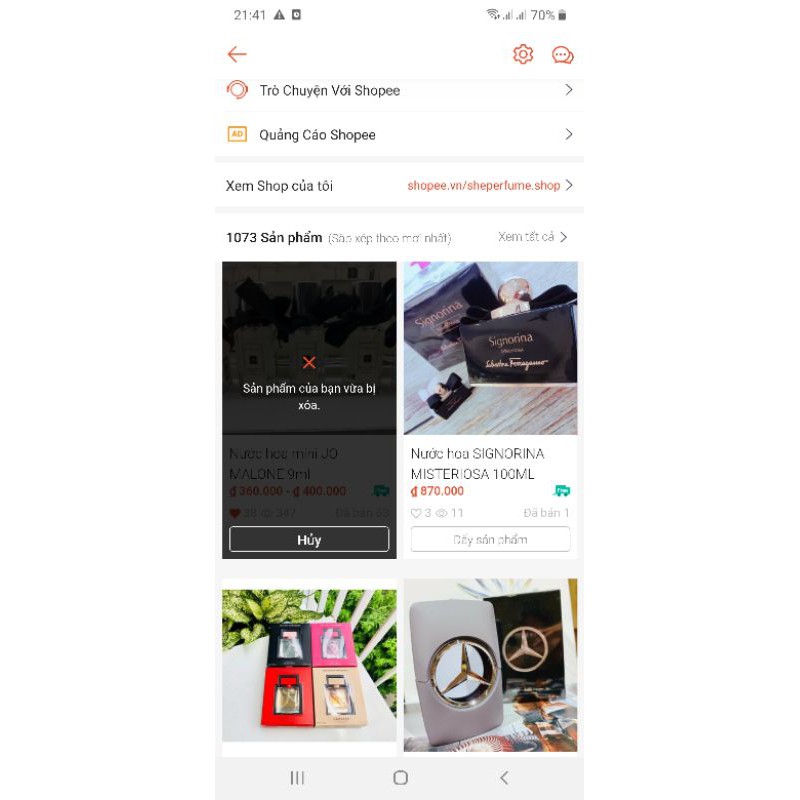Open the shopee.vn/sheperfume.shop link
The height and width of the screenshot is (800, 800).
point(484,186)
